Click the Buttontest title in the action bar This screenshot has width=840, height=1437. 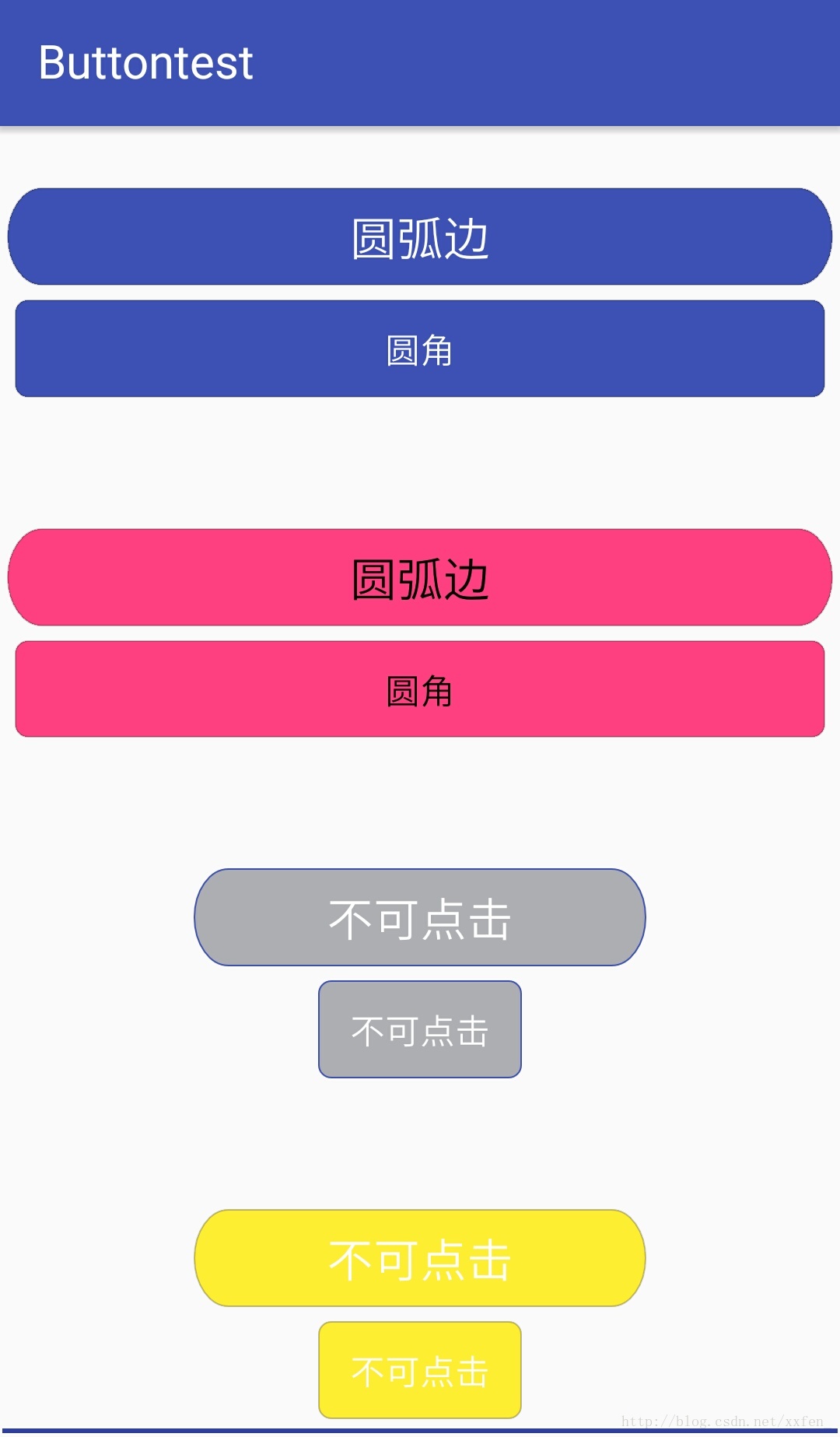pos(145,62)
